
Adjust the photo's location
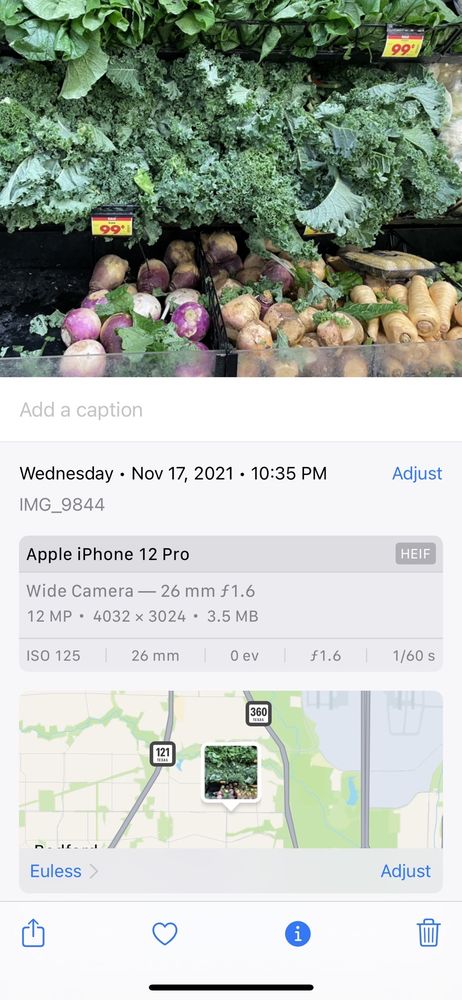point(405,871)
